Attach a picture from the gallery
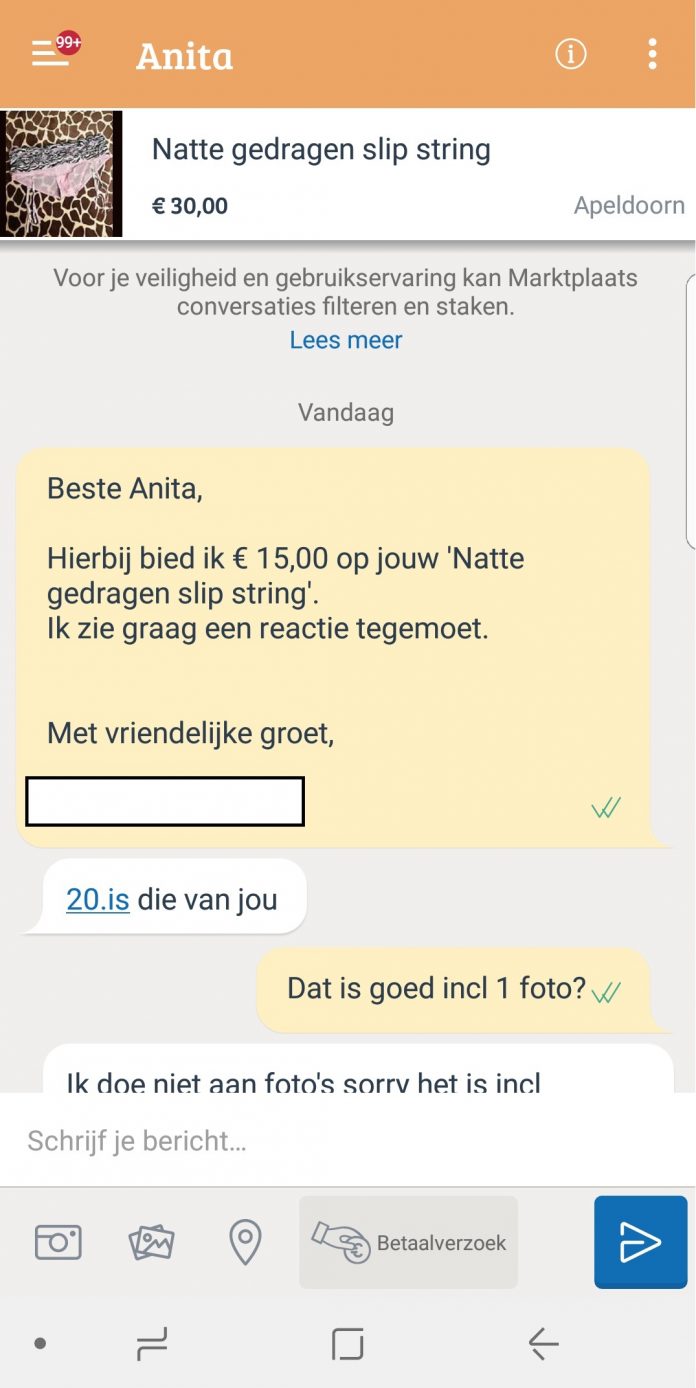 (152, 1242)
